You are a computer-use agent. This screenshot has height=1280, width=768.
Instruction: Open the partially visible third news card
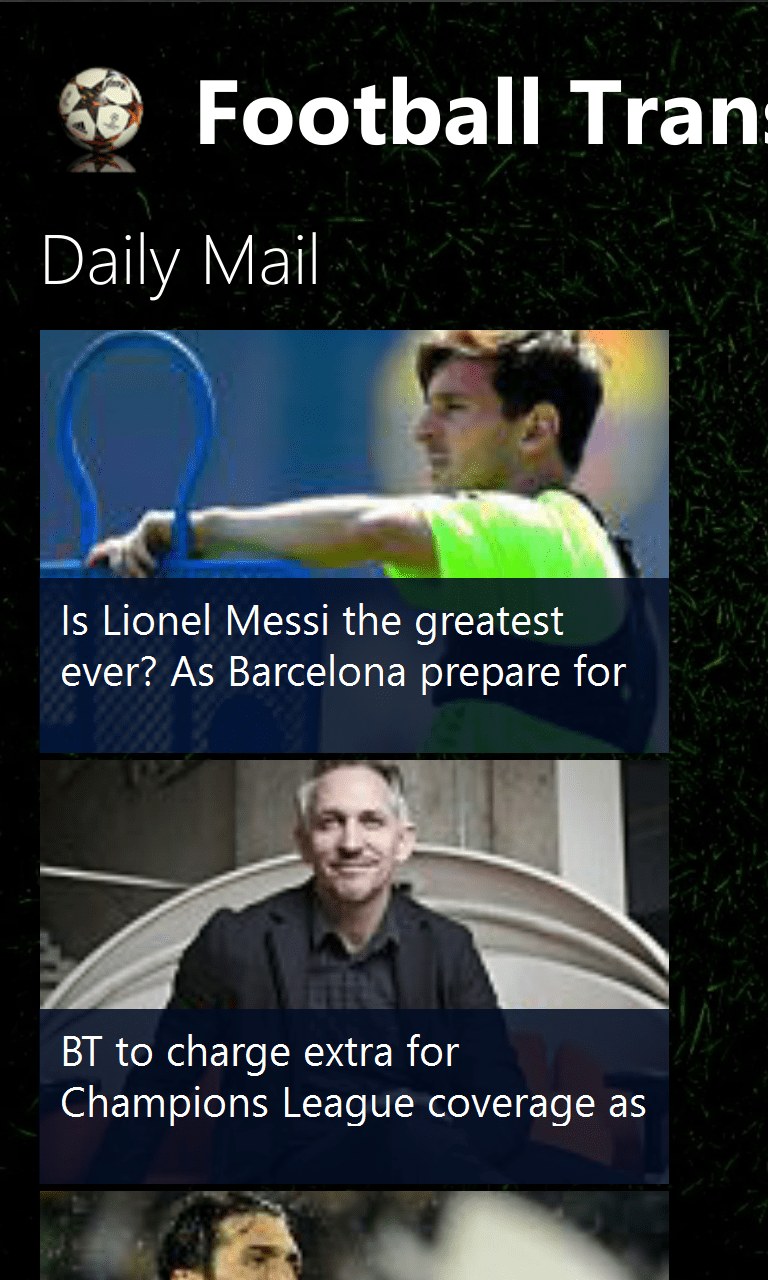[354, 1235]
